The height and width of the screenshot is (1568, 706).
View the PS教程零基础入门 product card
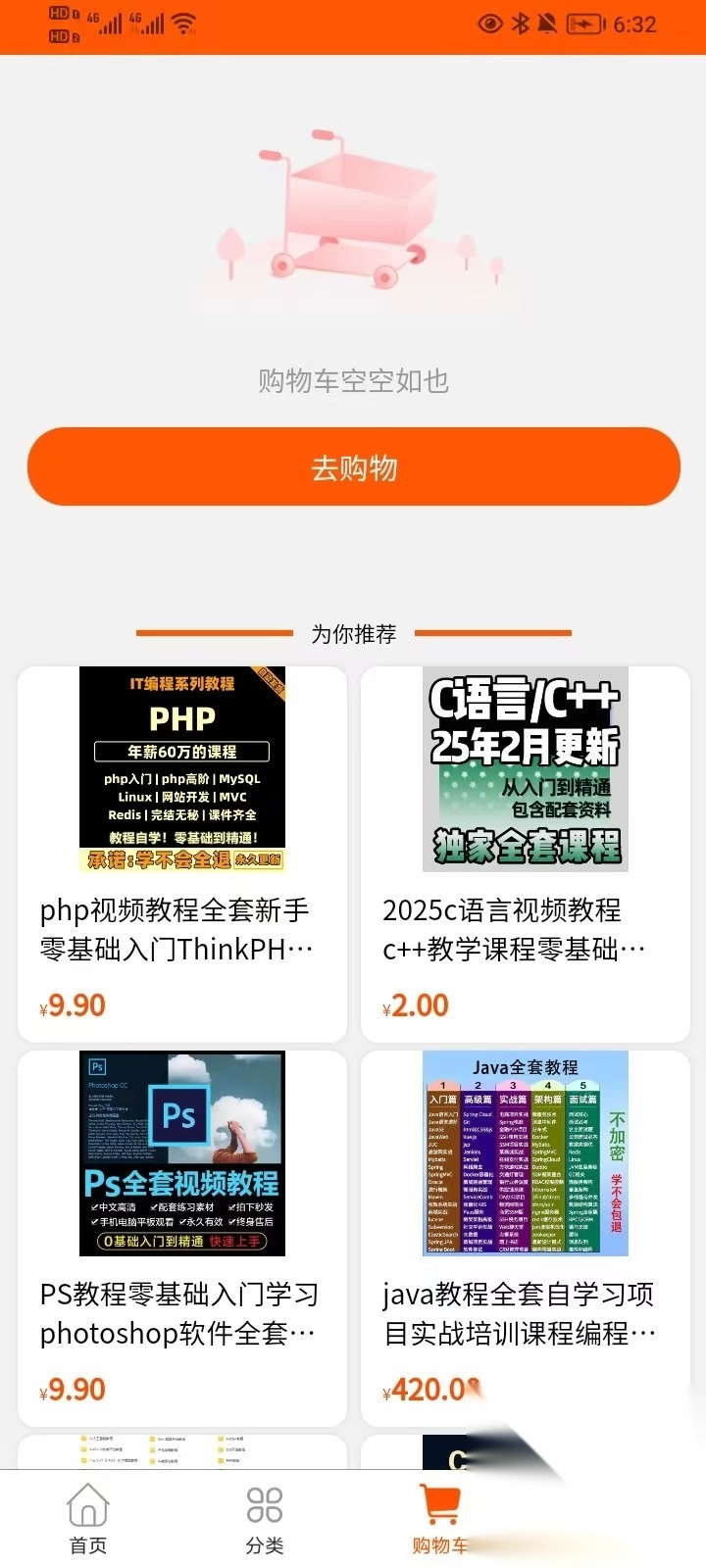pos(182,1237)
